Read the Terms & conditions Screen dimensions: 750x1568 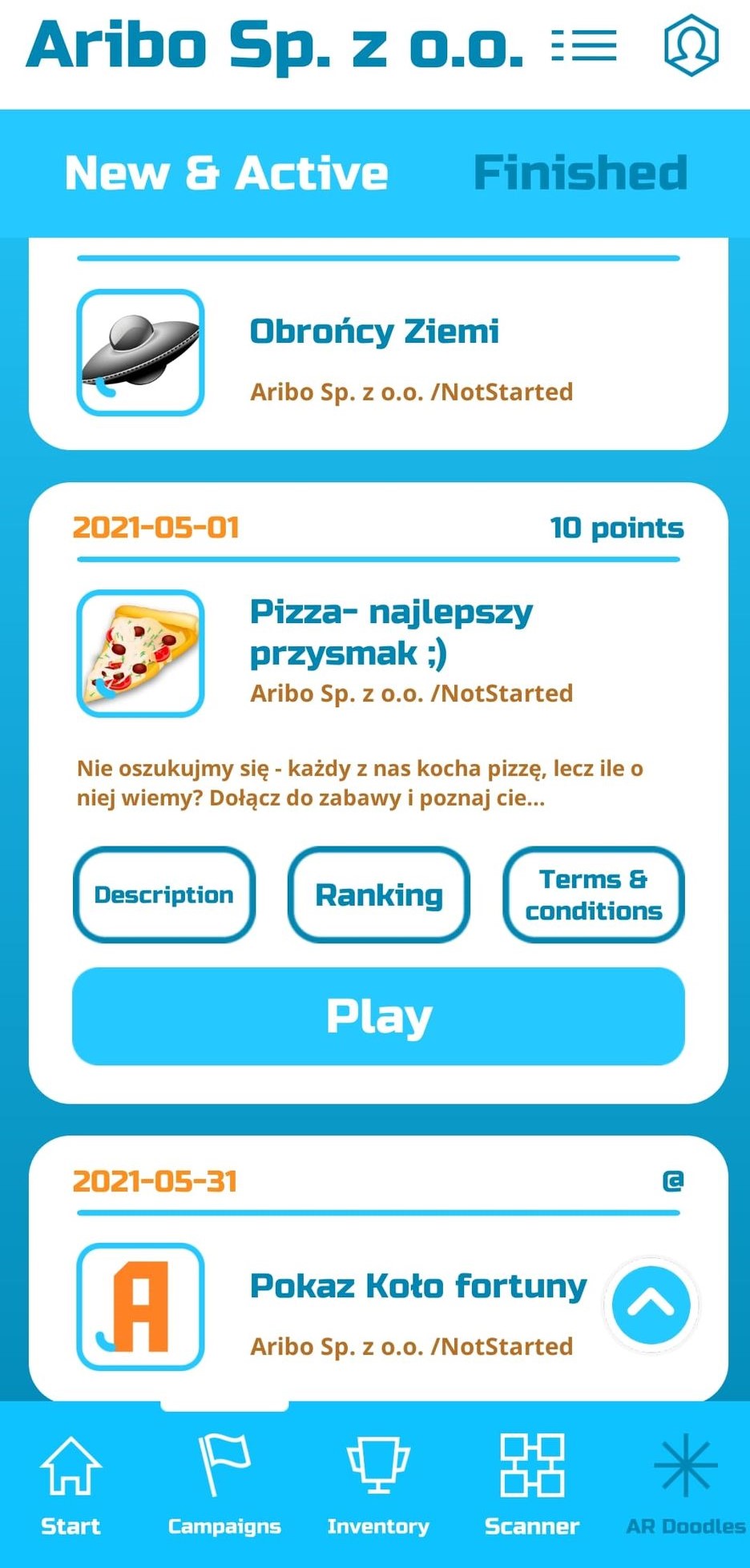(594, 895)
